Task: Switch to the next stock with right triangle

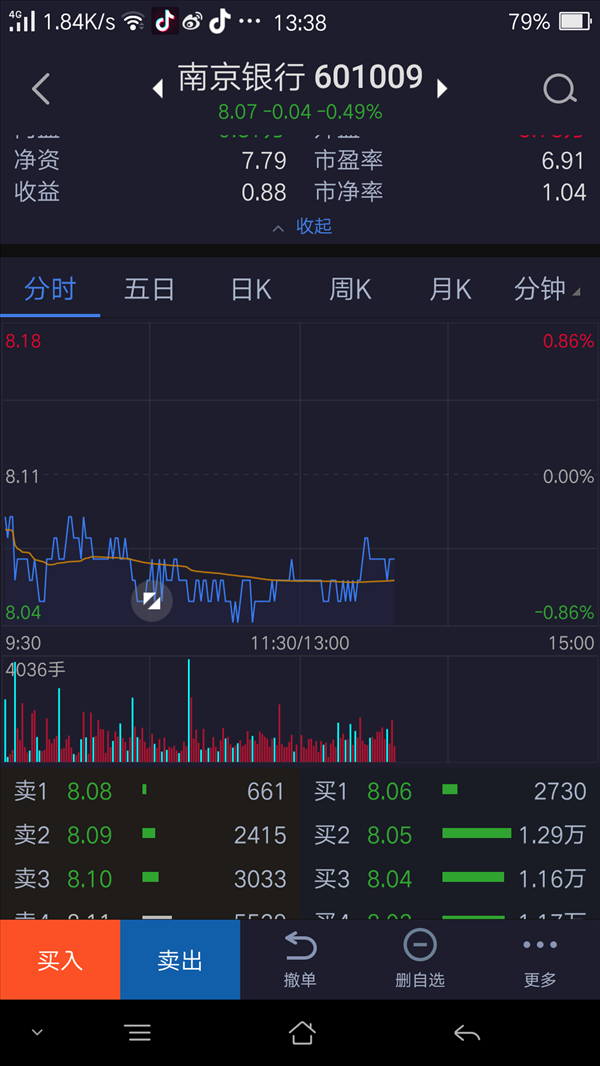Action: pyautogui.click(x=442, y=88)
